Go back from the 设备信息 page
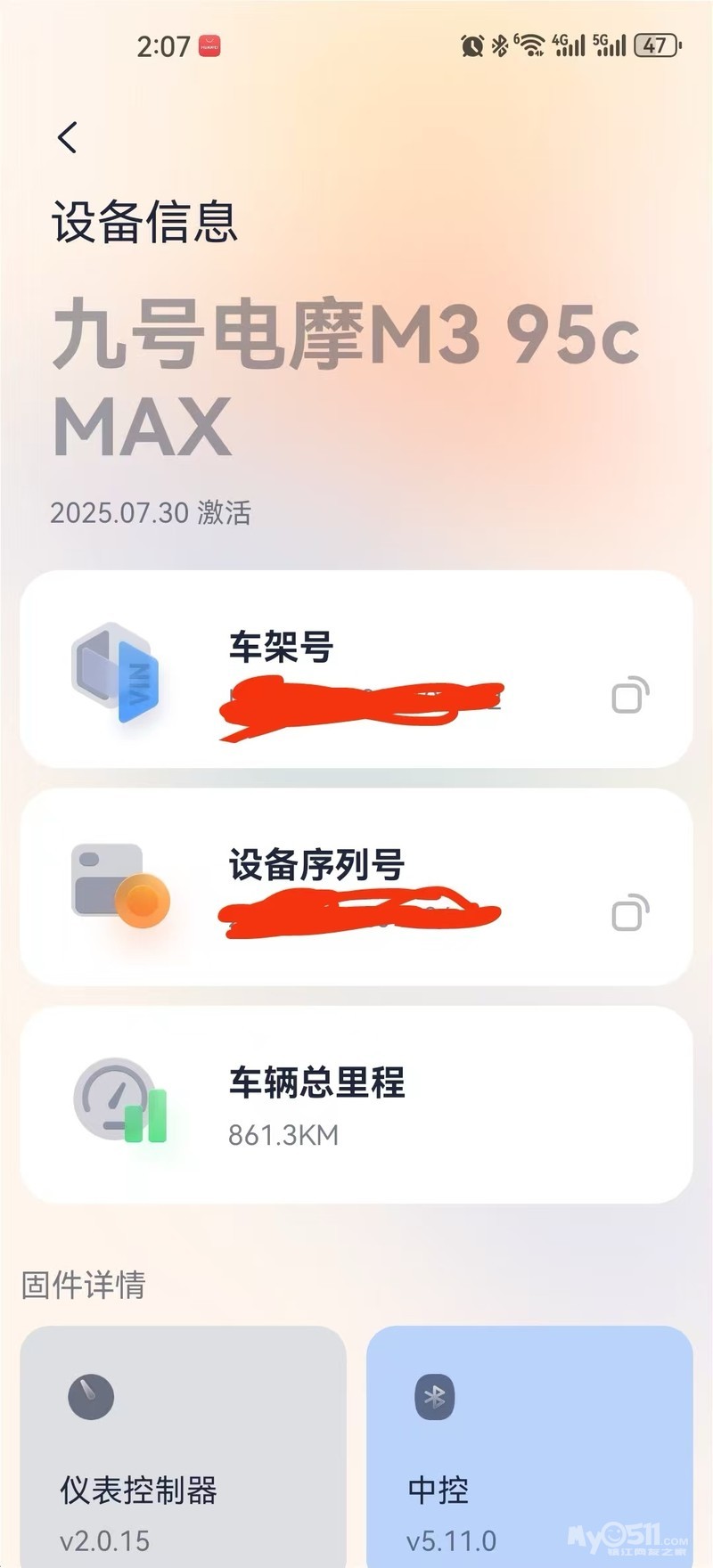 68,138
